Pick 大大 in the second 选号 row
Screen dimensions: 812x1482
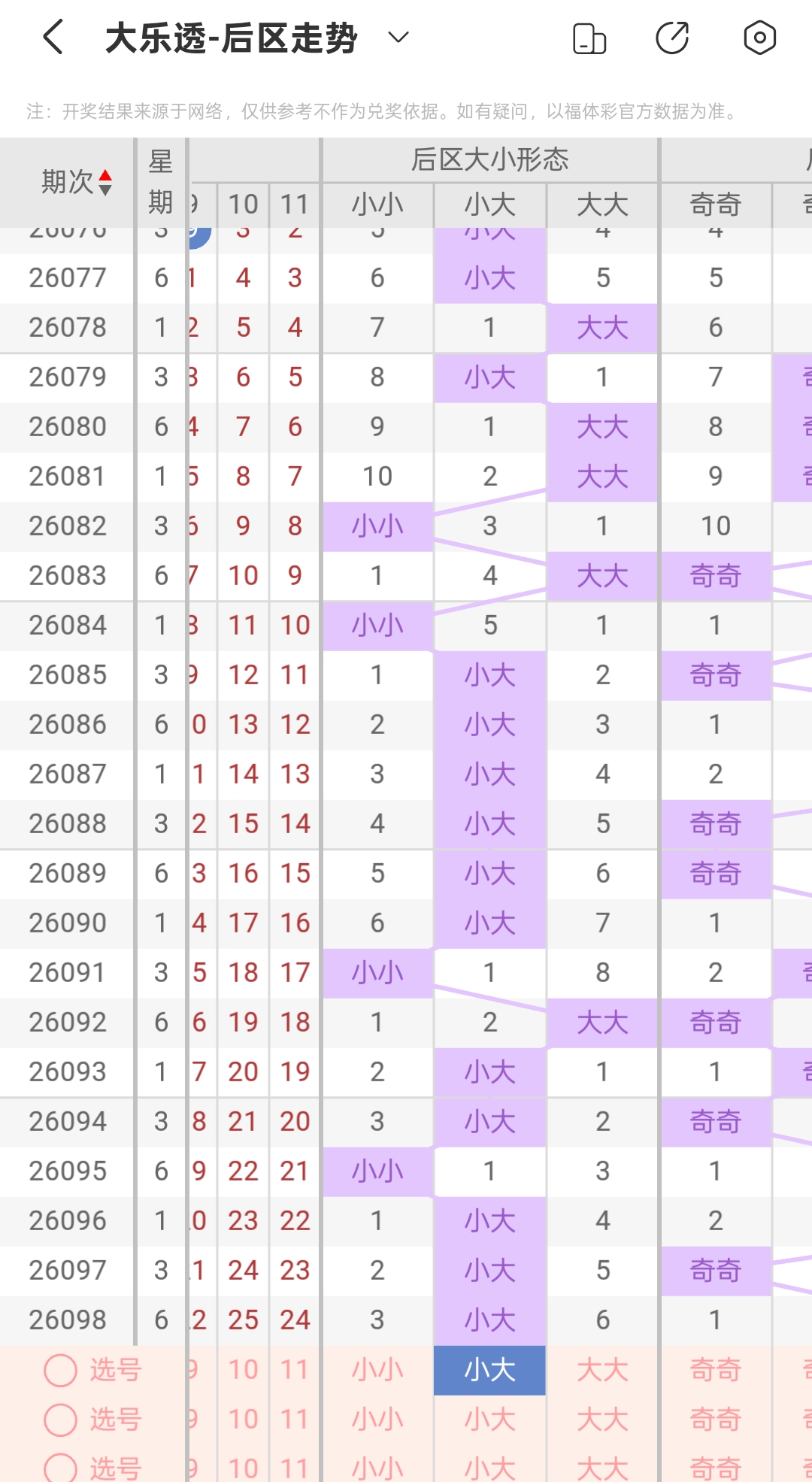pyautogui.click(x=602, y=1420)
